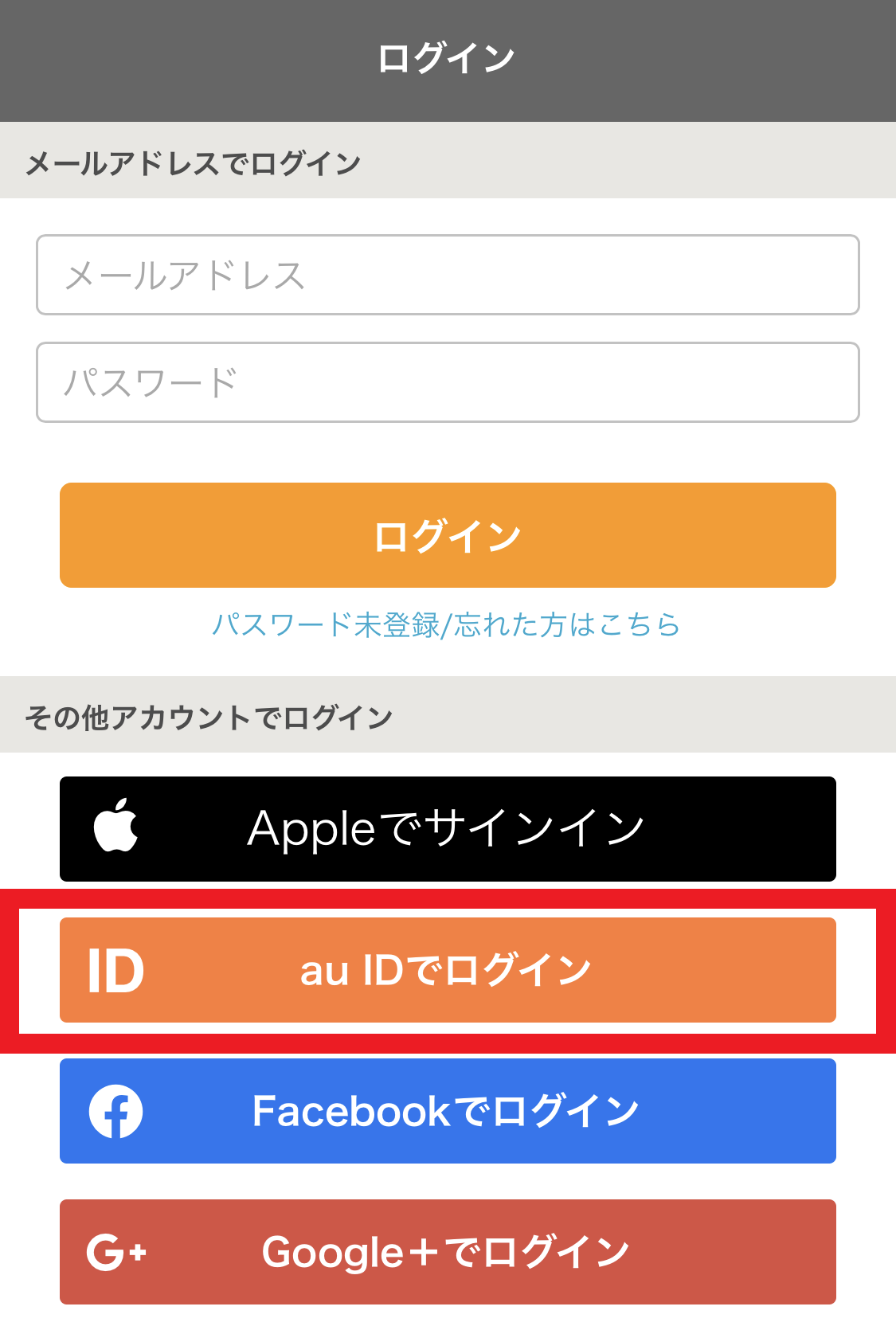Click the その他アカウントでログイン section header
Viewport: 896px width, 1326px height.
[x=209, y=717]
